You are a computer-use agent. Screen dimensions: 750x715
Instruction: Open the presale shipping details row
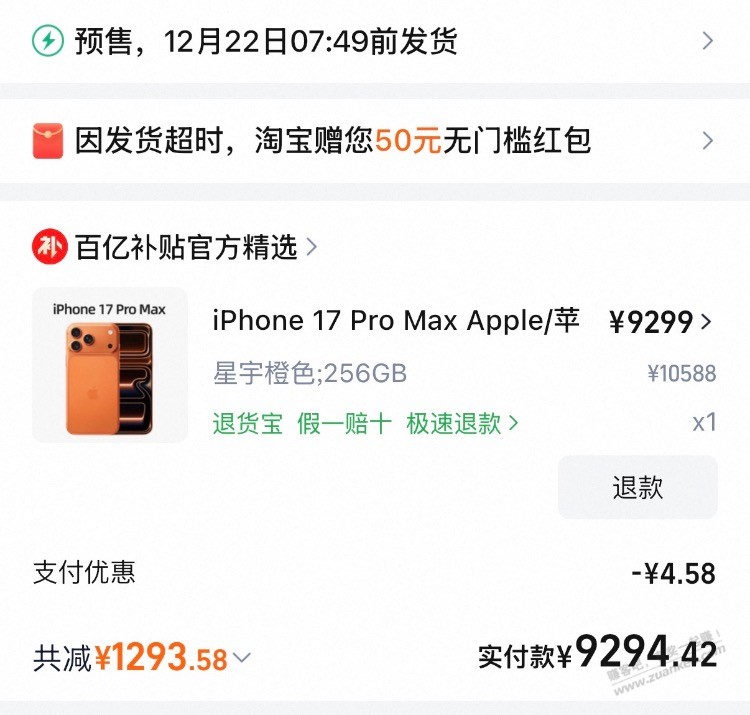pyautogui.click(x=374, y=42)
